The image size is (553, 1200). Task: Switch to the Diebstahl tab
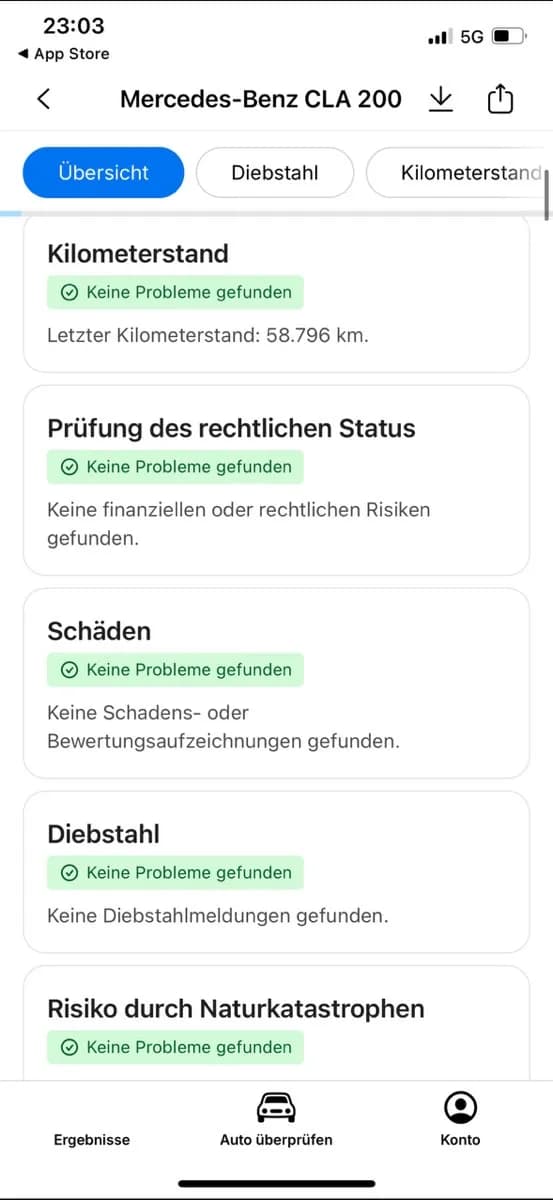click(275, 173)
